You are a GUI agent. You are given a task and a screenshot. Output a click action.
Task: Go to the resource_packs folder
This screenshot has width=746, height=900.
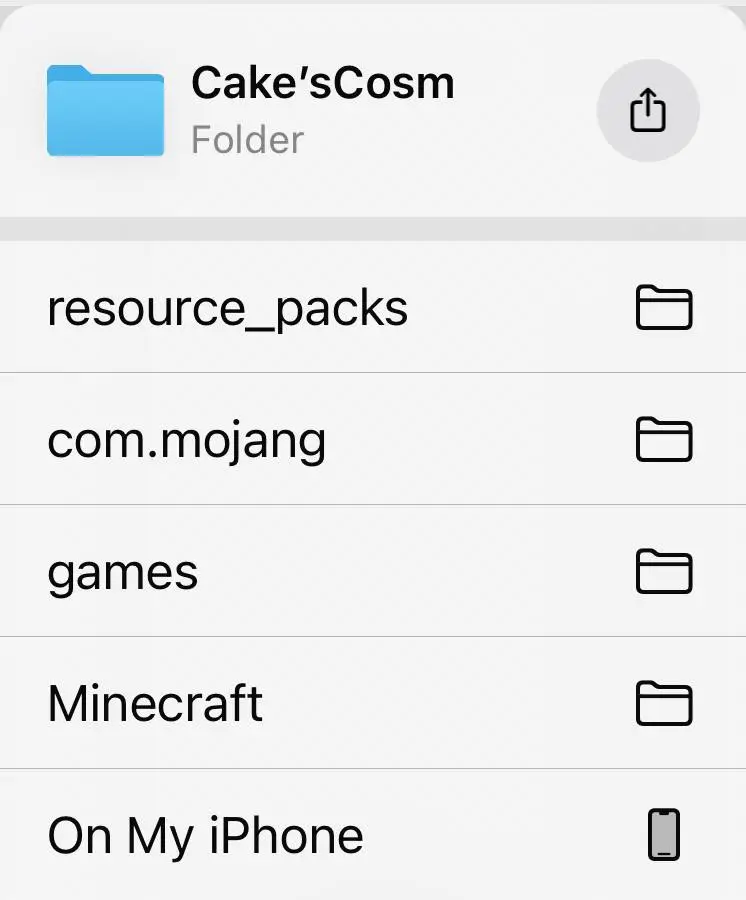pyautogui.click(x=372, y=308)
